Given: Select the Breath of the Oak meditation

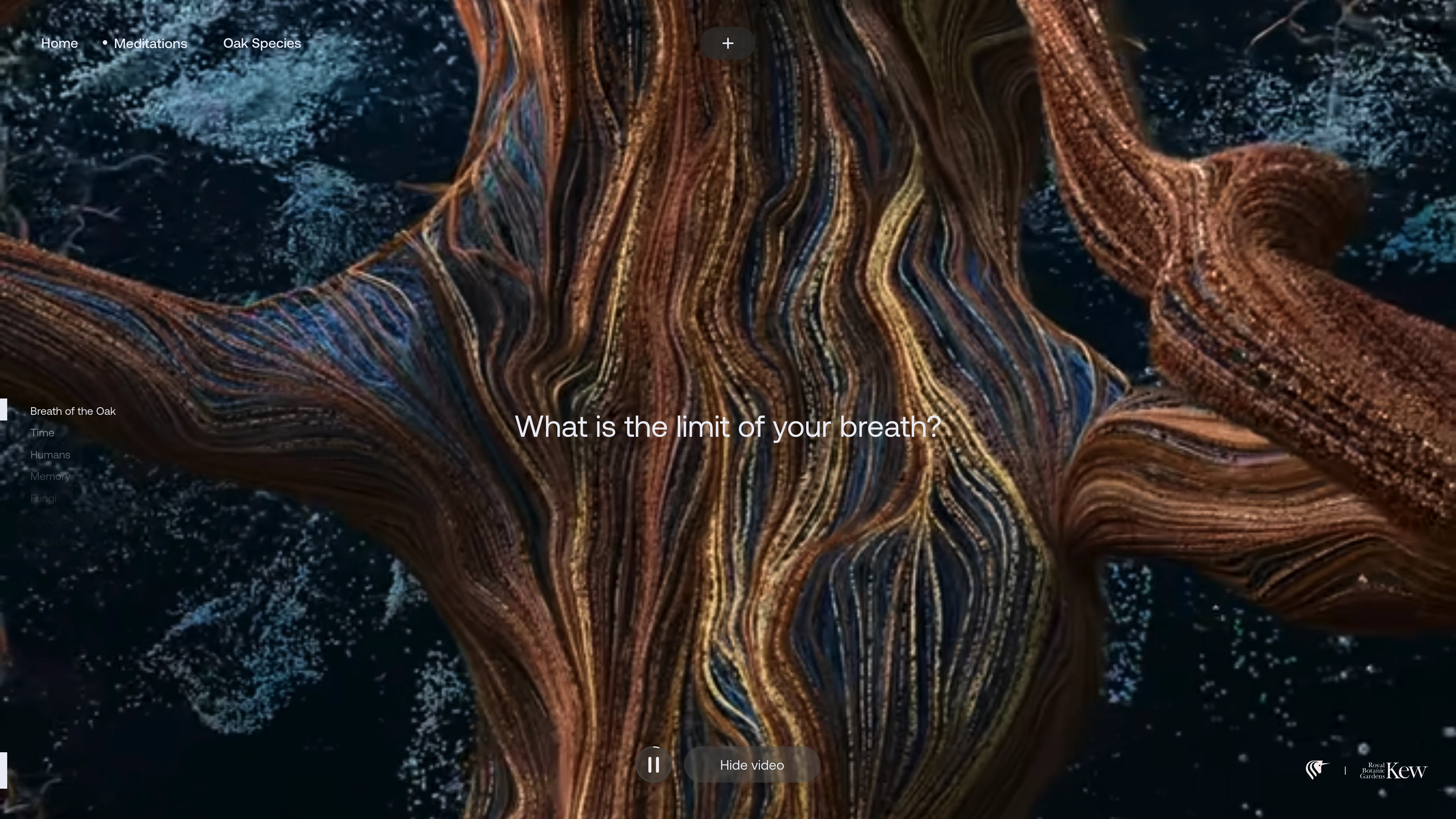Looking at the screenshot, I should point(72,411).
